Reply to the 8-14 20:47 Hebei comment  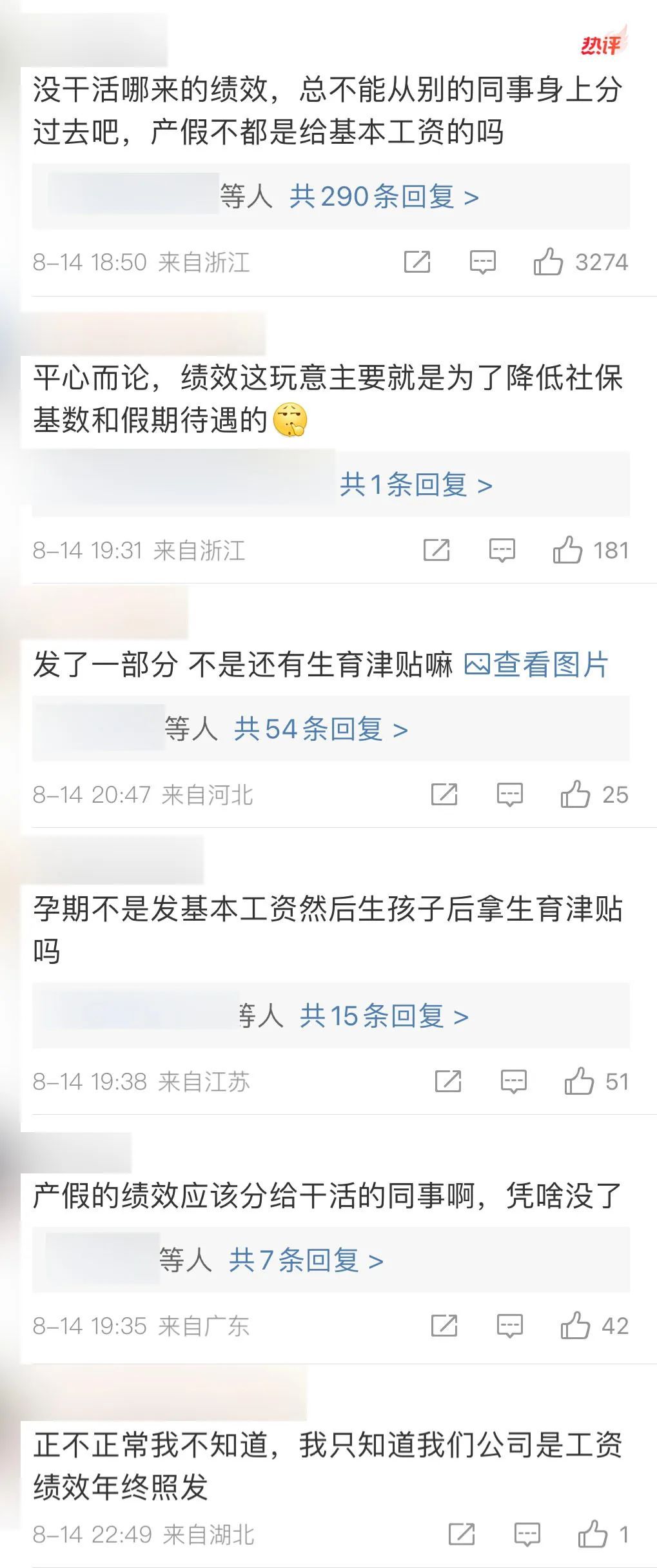509,795
